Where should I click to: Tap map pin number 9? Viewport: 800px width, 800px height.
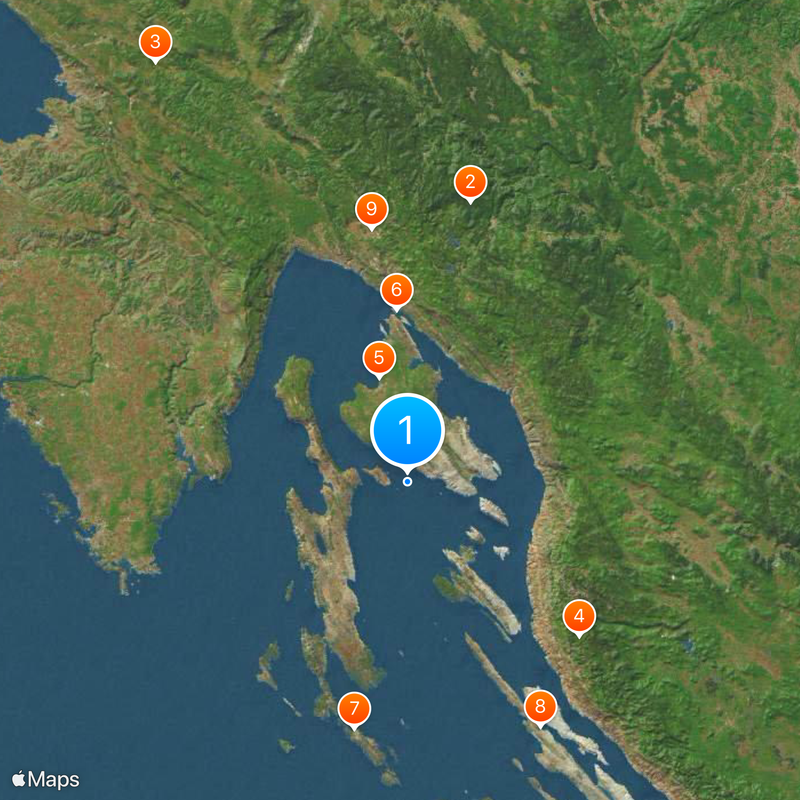pyautogui.click(x=371, y=209)
